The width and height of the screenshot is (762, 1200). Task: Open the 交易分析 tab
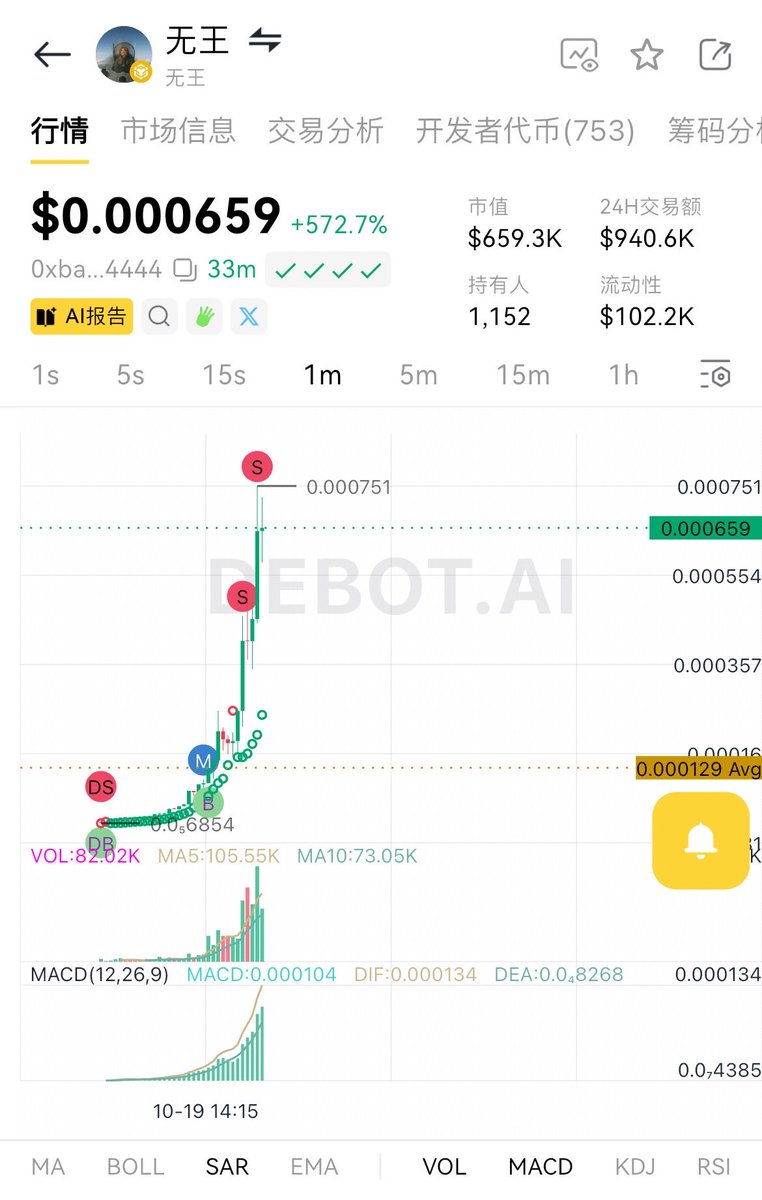pyautogui.click(x=325, y=131)
